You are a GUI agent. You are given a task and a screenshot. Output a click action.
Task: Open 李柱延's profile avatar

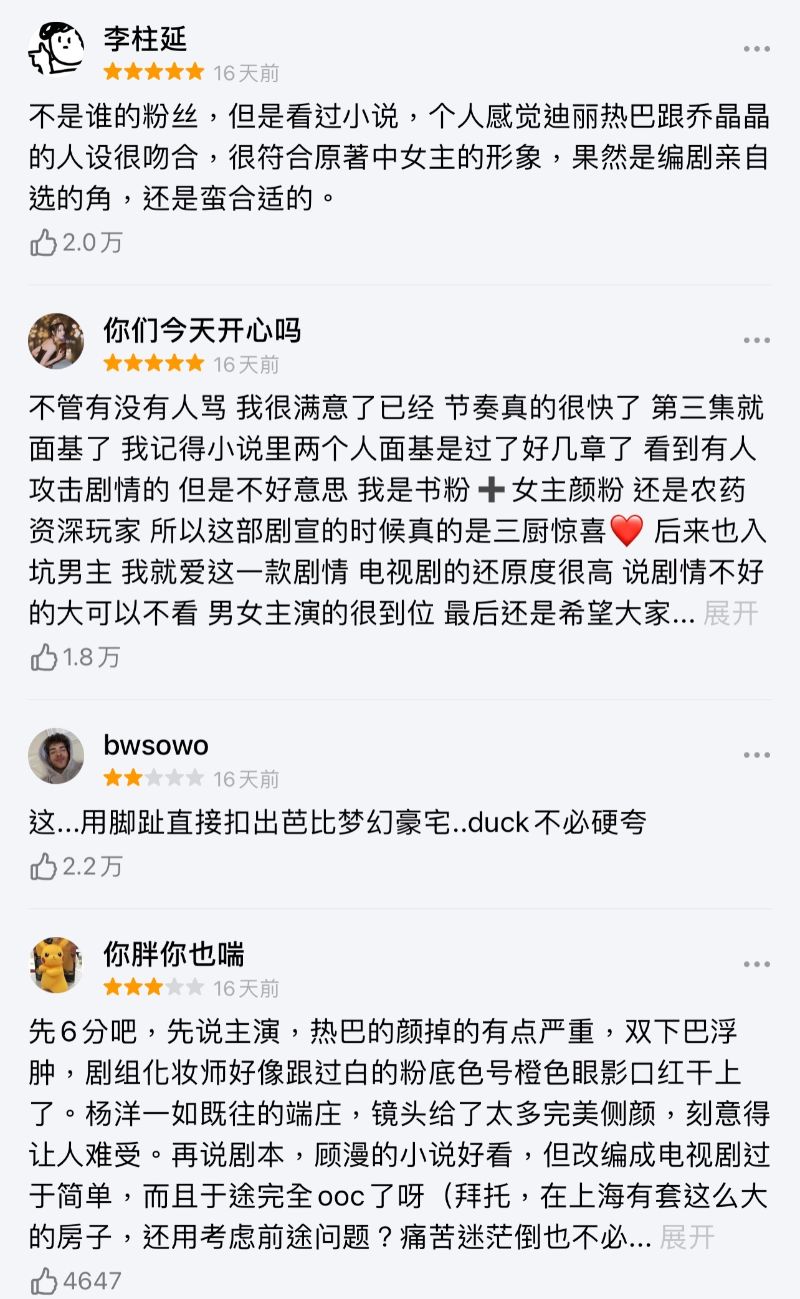[56, 49]
